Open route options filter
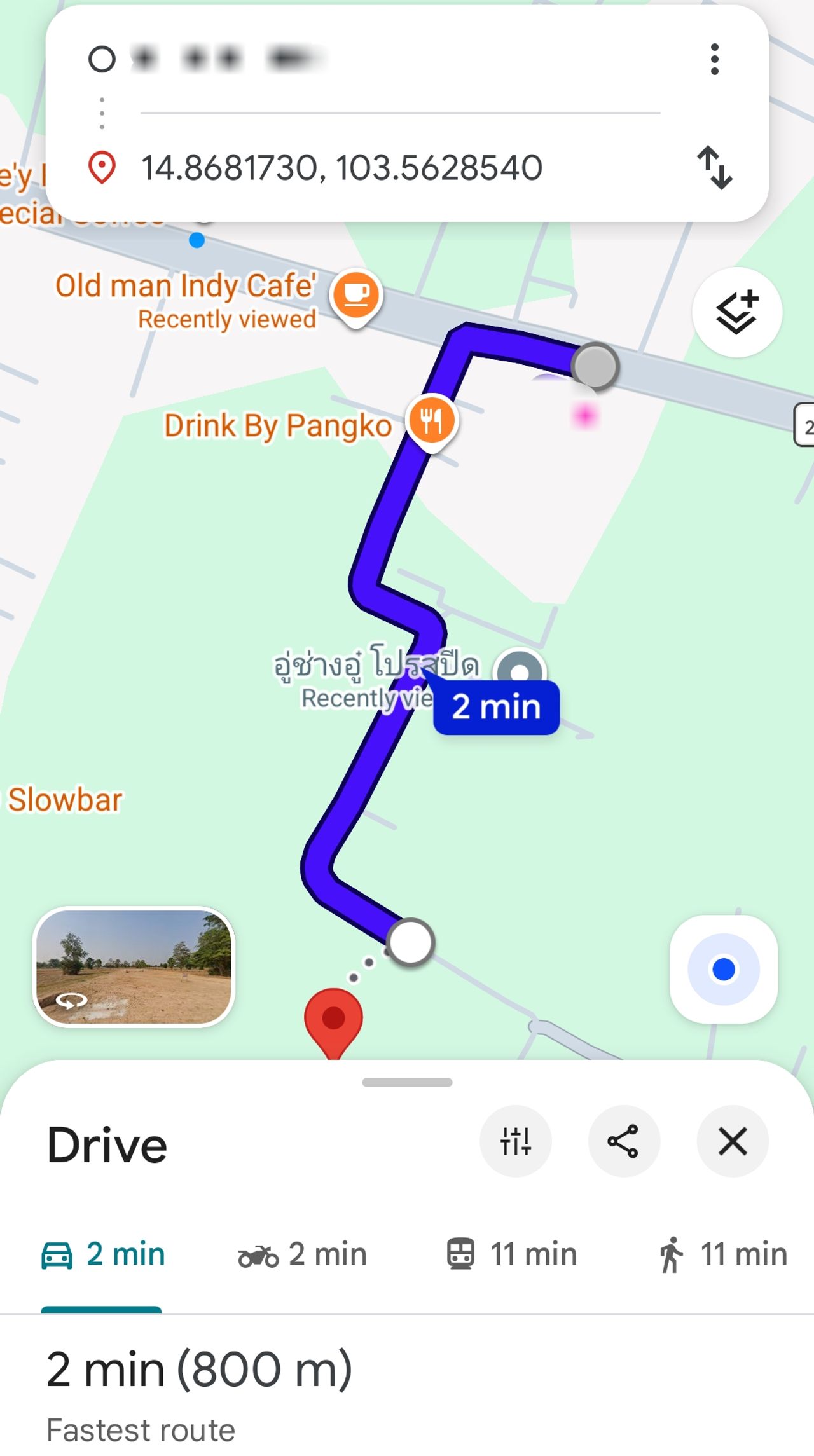 [x=515, y=1141]
